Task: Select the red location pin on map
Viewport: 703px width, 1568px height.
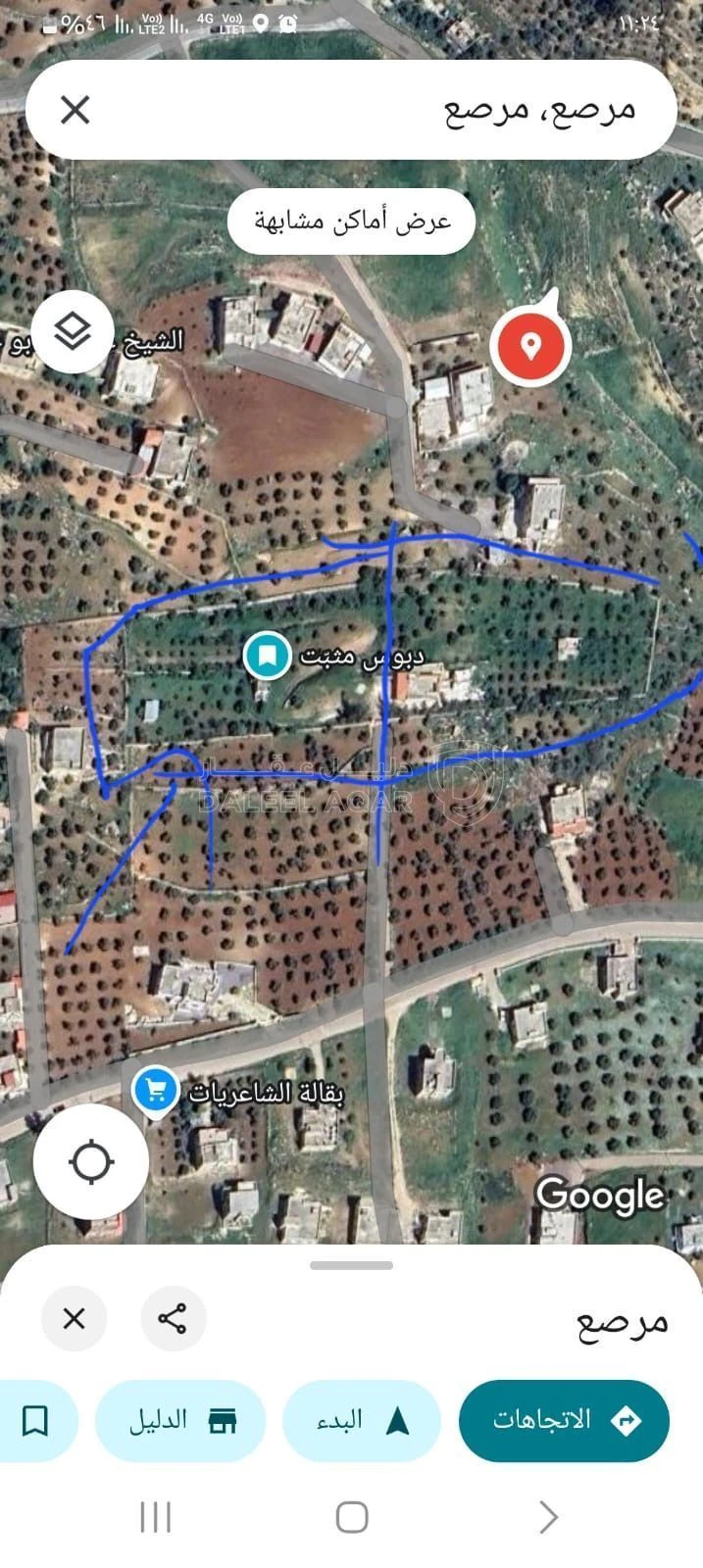Action: [x=530, y=344]
